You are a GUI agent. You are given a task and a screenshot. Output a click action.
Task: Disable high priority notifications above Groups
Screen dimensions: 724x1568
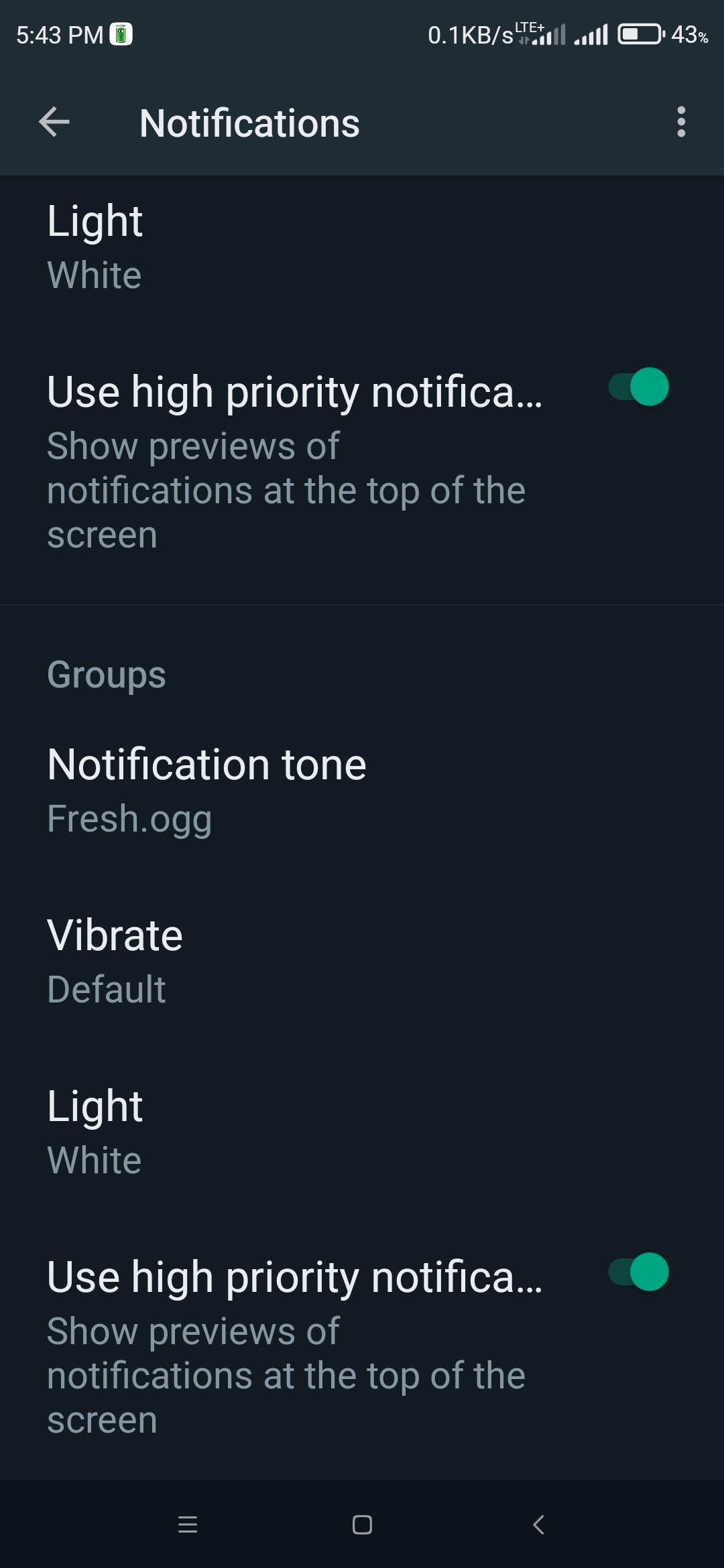click(638, 387)
